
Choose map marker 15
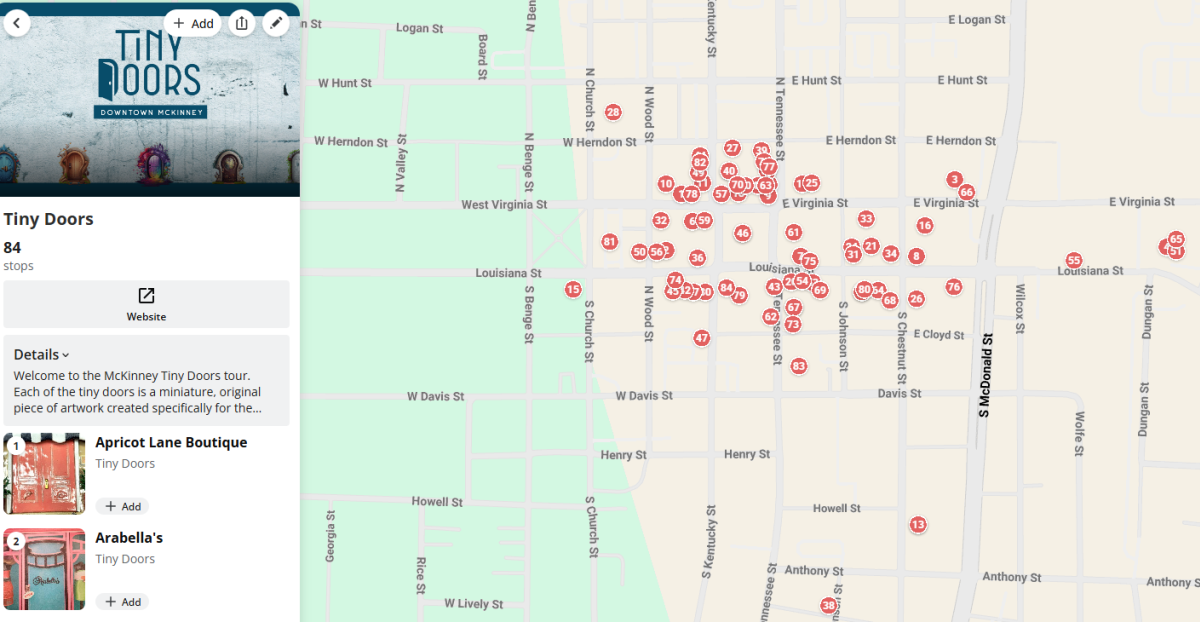click(x=573, y=289)
